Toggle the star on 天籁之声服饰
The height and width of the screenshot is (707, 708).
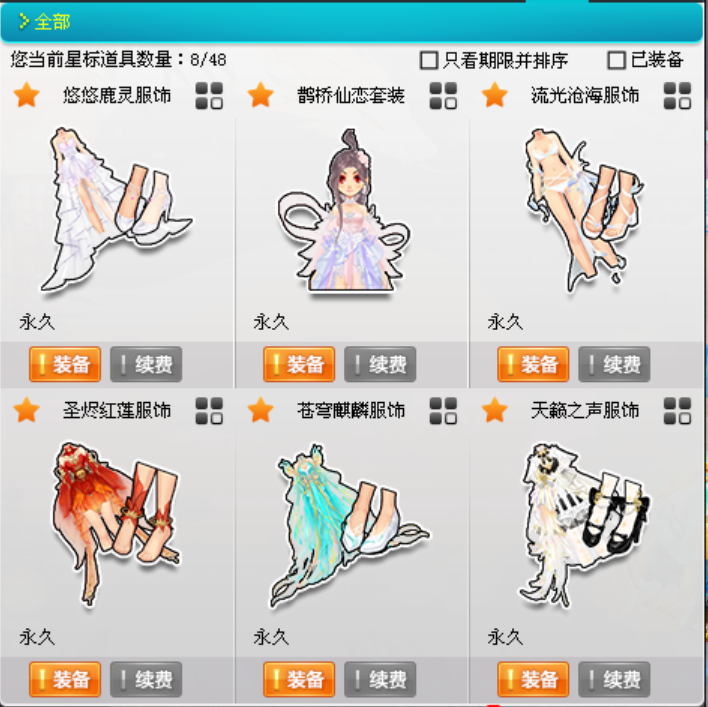click(494, 410)
